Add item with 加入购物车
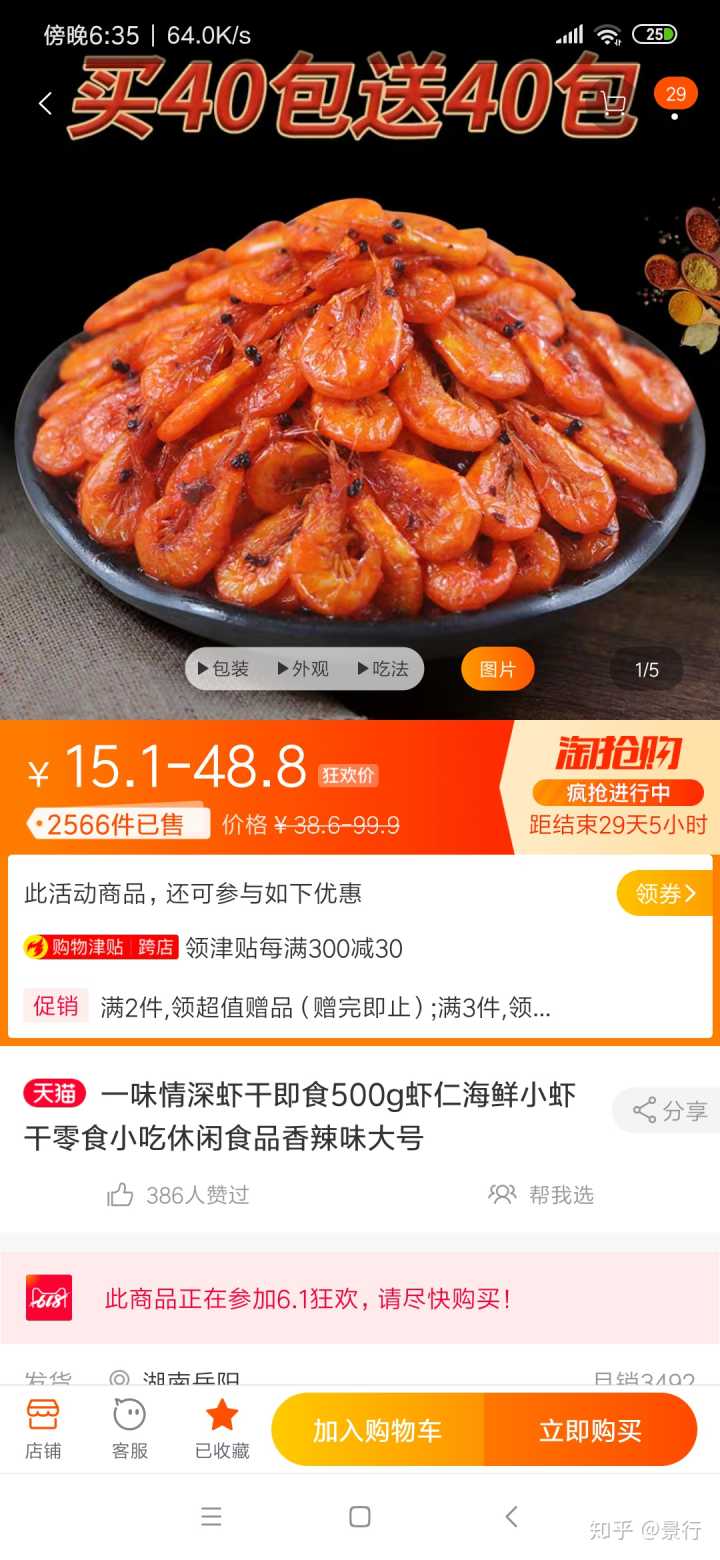 (377, 1430)
